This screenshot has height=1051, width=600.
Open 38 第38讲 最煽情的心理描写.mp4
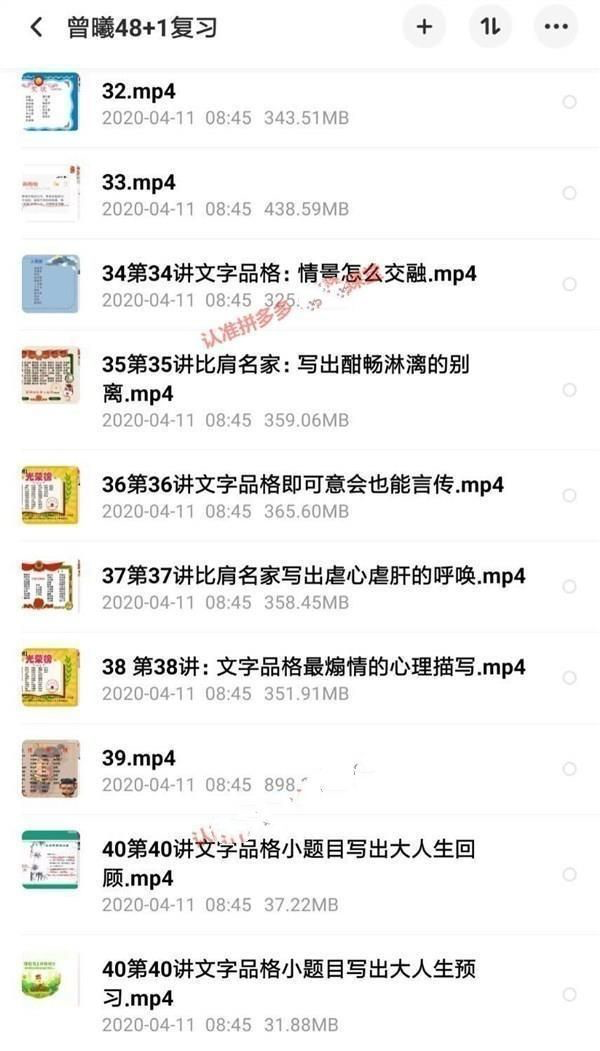pyautogui.click(x=300, y=678)
